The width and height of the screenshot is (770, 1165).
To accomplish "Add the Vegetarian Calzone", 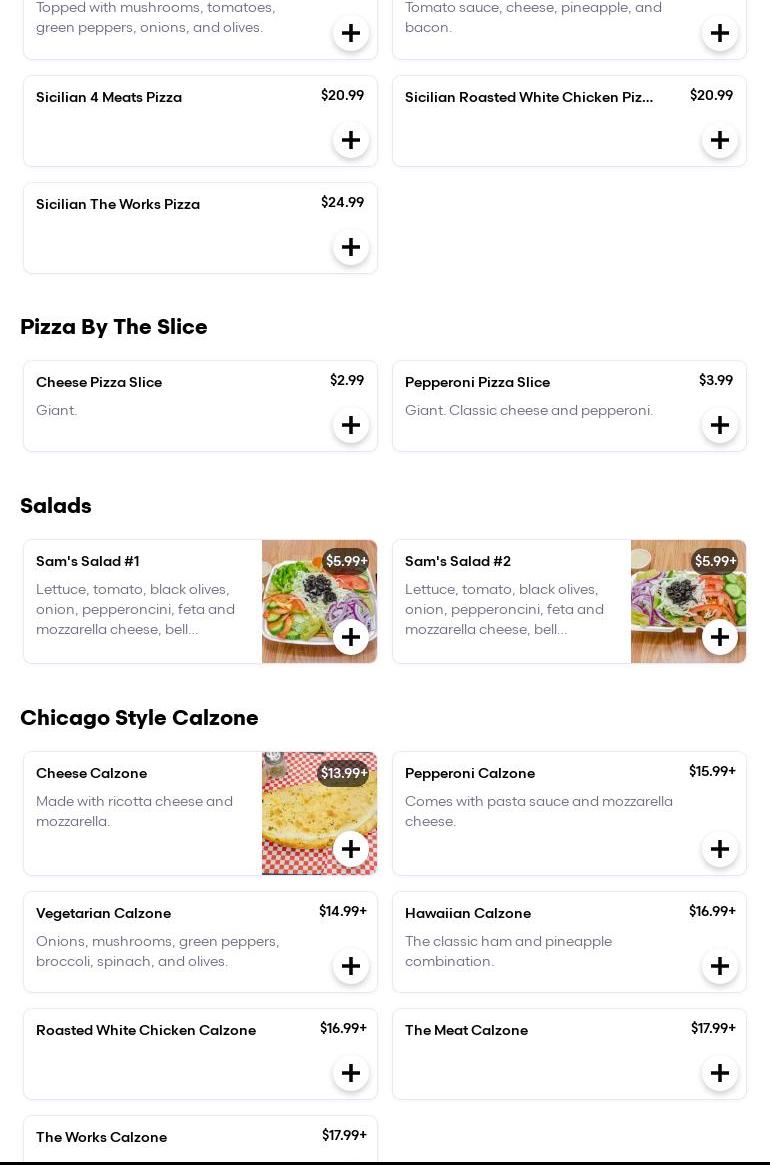I will [351, 966].
